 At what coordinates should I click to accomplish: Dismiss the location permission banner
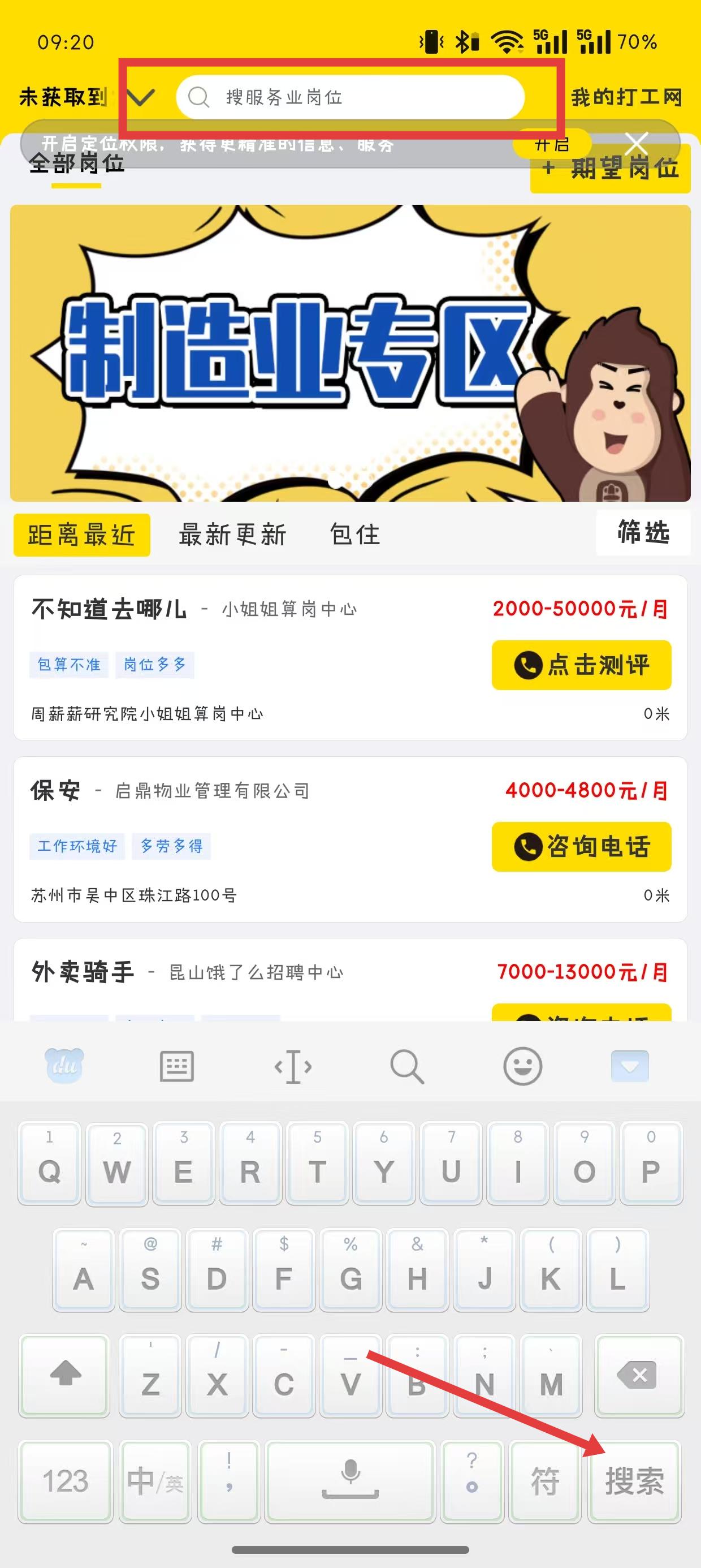(637, 145)
